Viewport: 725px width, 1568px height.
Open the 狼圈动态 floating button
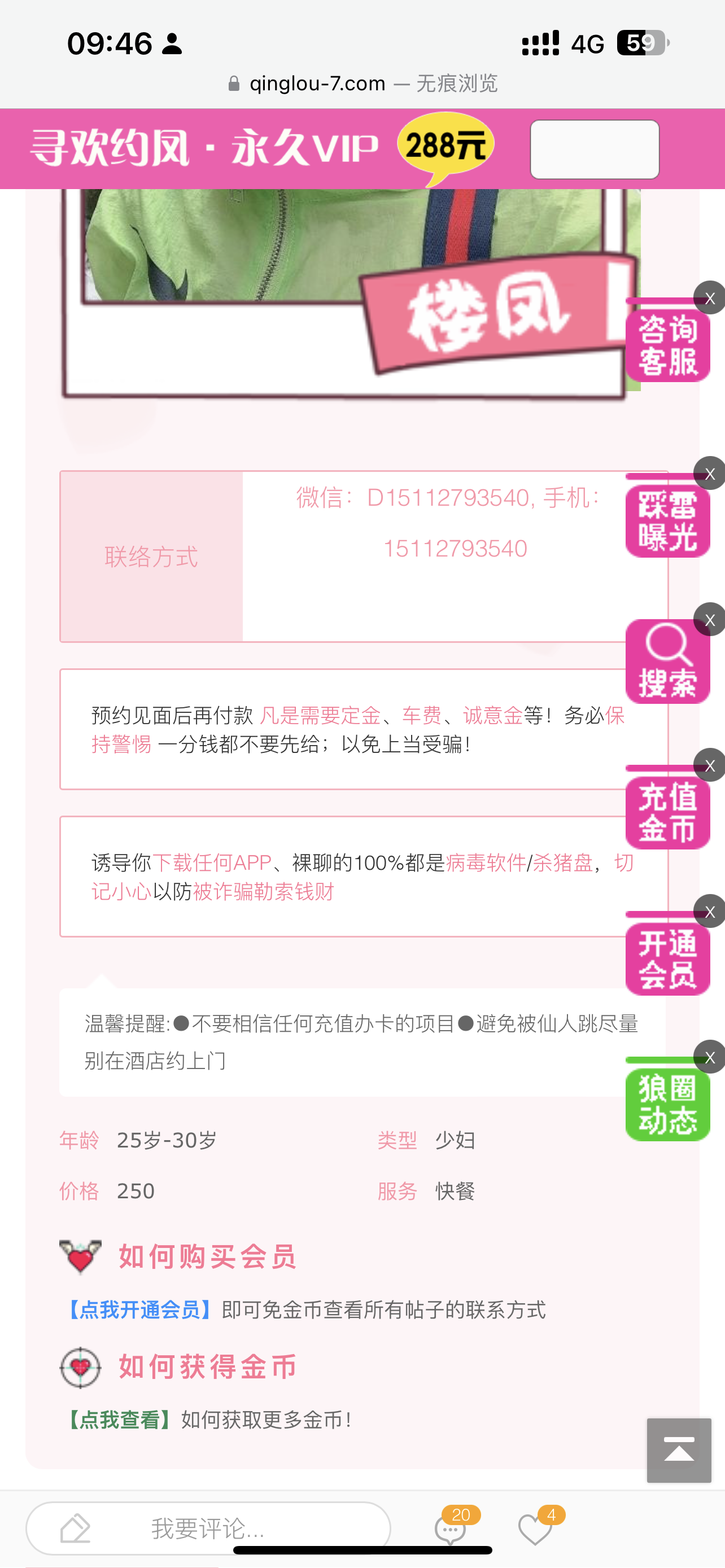667,1104
